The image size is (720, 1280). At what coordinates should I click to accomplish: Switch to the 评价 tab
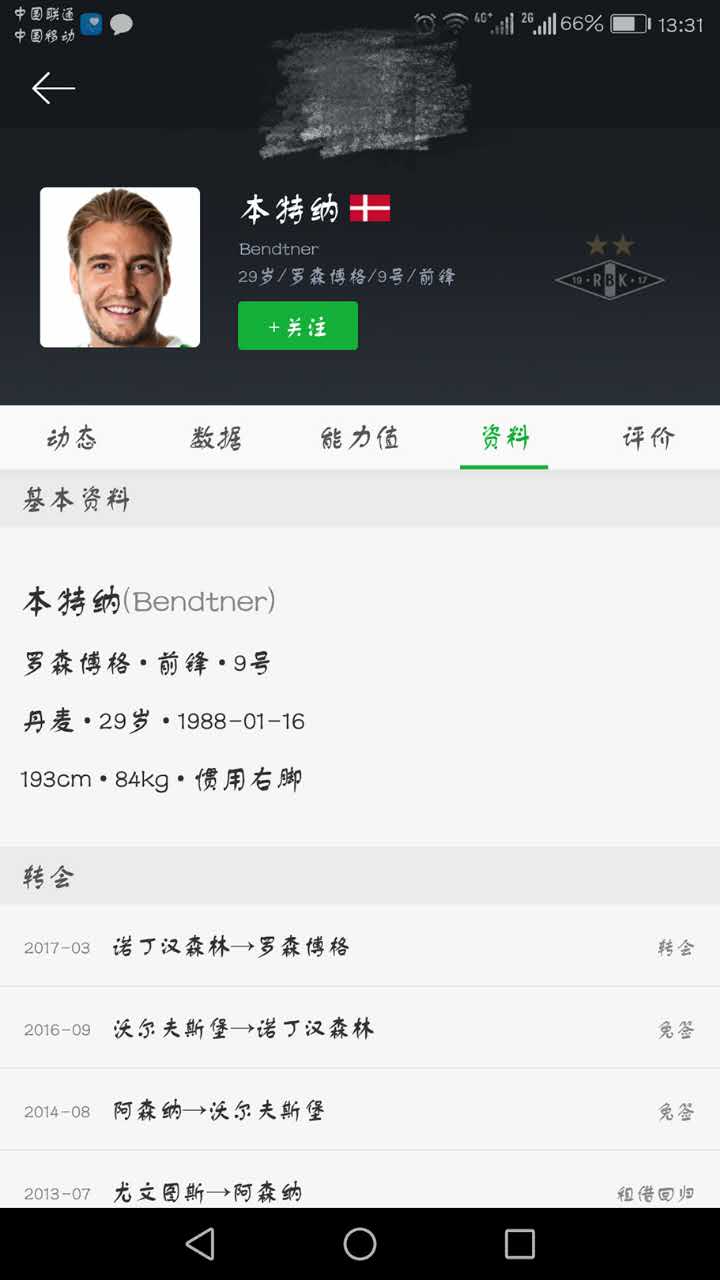tap(646, 437)
